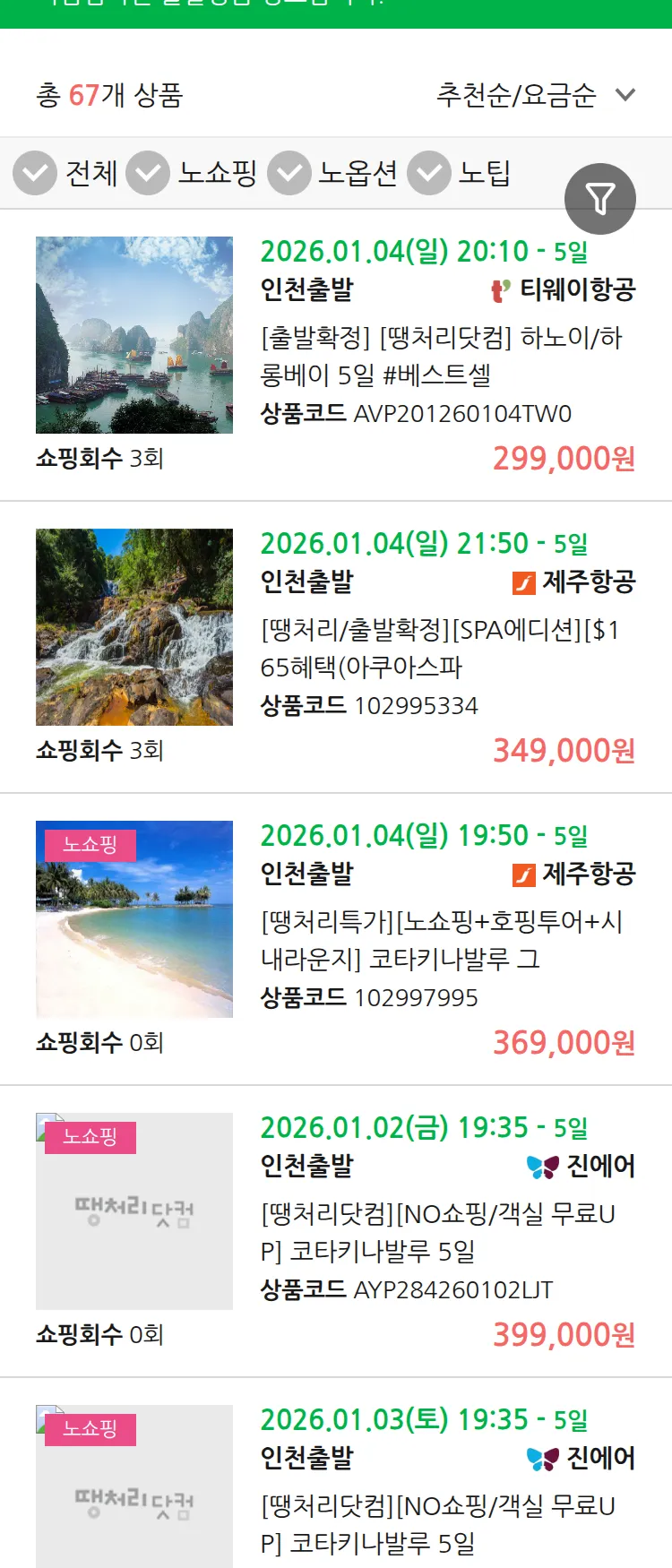
Task: Expand sorting options via the chevron arrow
Action: [626, 95]
